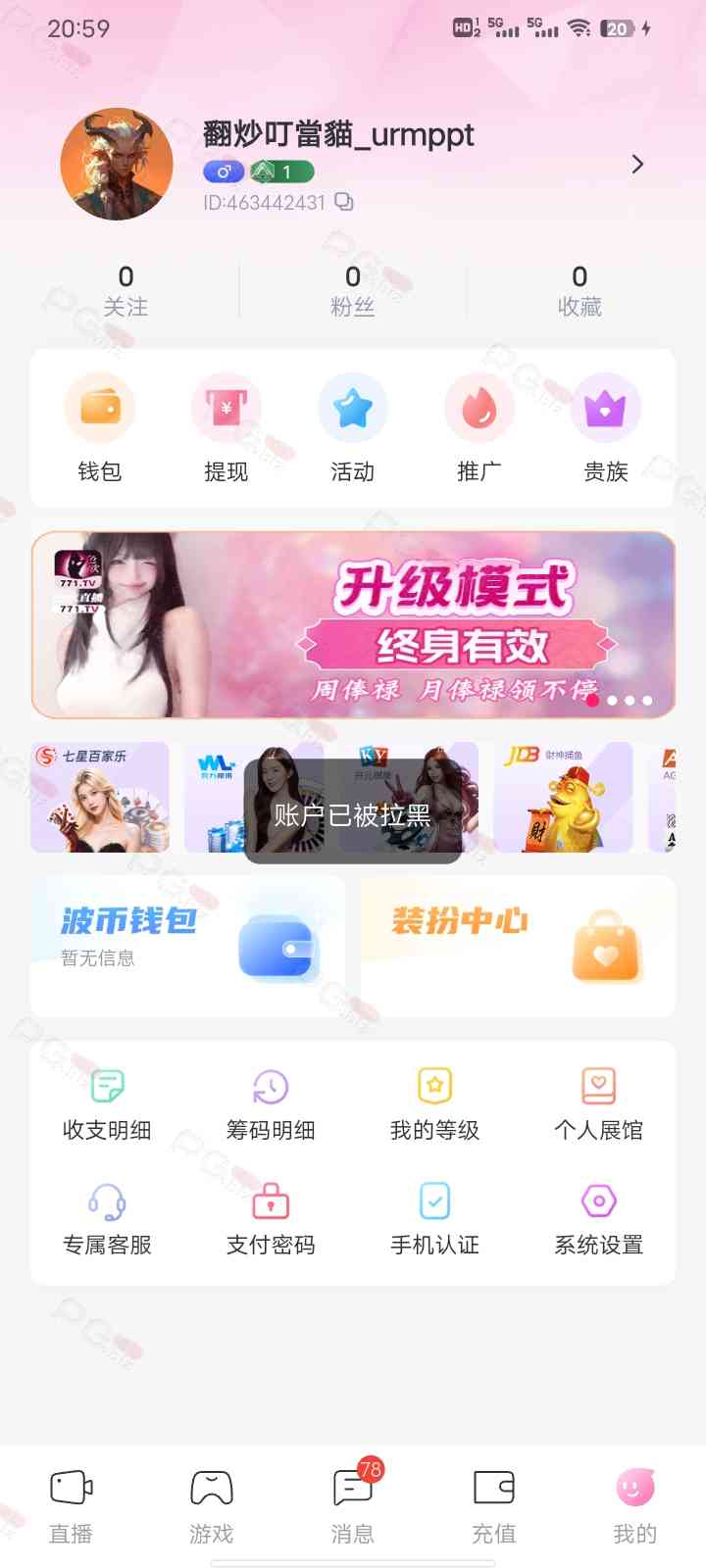
Task: Go to the 充值 recharge tab
Action: 493,1506
